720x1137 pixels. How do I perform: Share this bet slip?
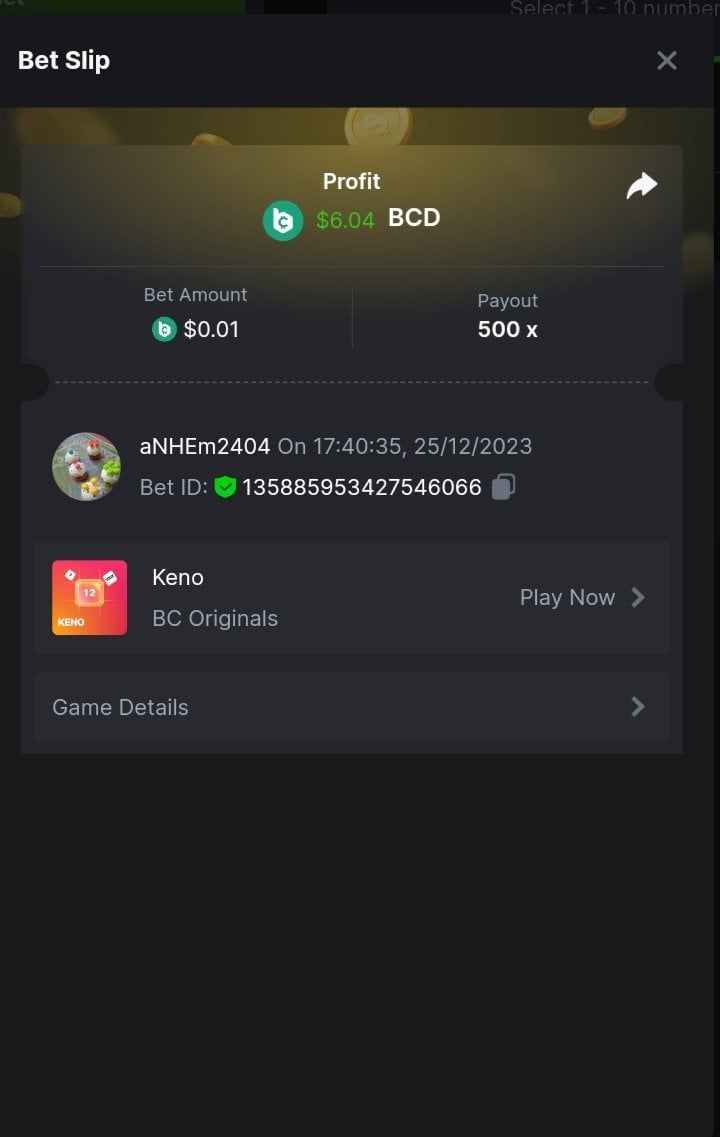pyautogui.click(x=641, y=186)
